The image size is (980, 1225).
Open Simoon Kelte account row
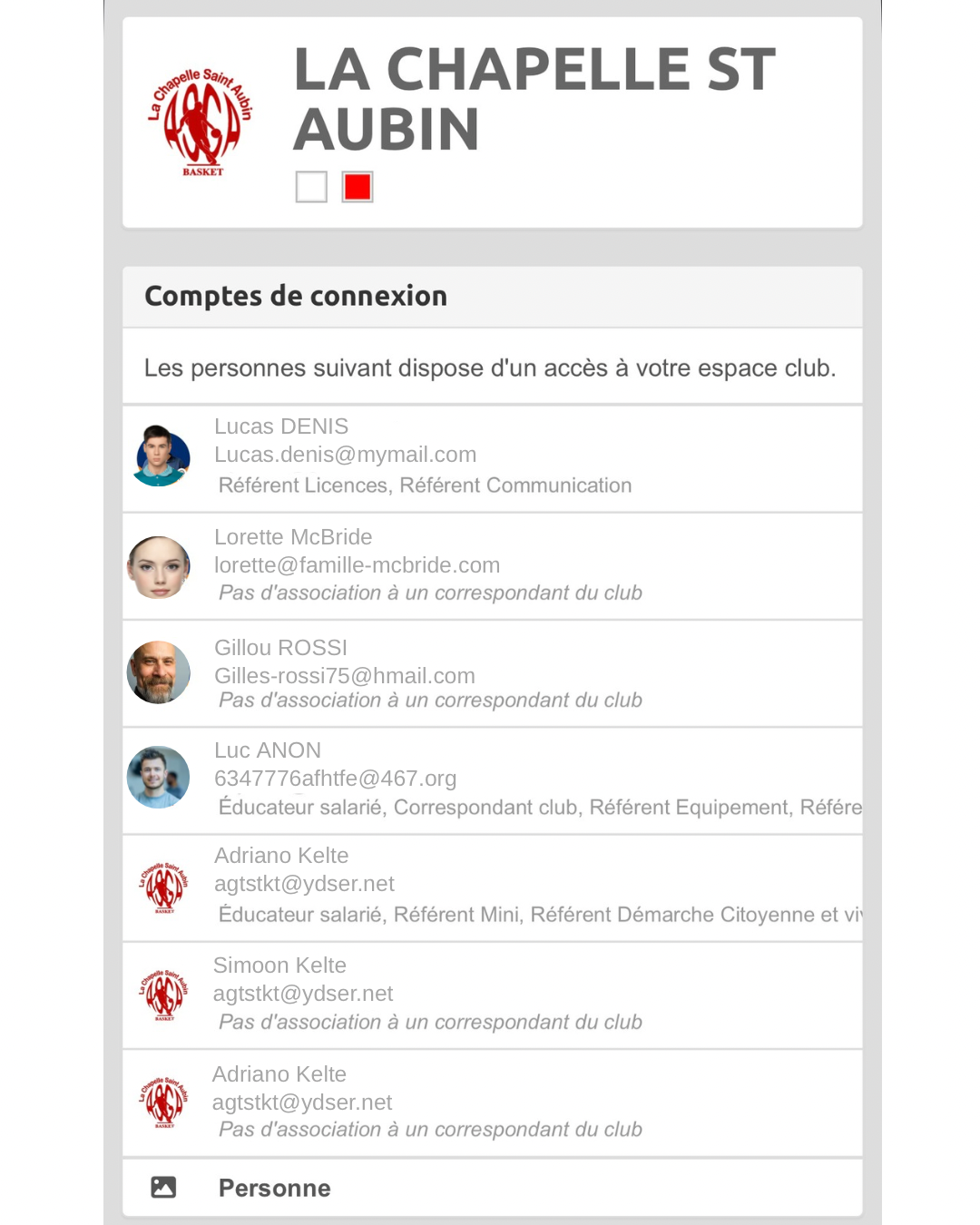tap(492, 995)
